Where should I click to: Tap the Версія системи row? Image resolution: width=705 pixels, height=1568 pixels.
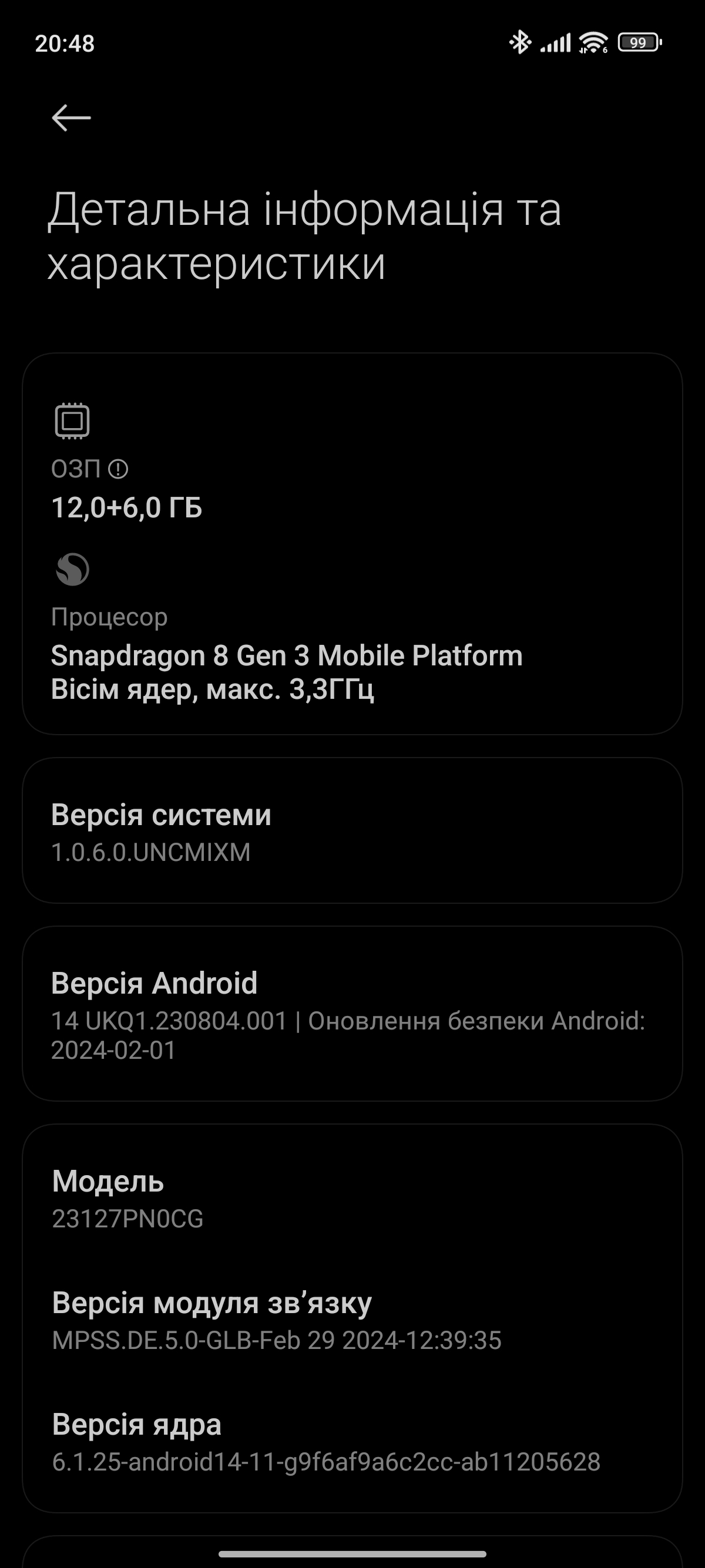click(x=352, y=831)
